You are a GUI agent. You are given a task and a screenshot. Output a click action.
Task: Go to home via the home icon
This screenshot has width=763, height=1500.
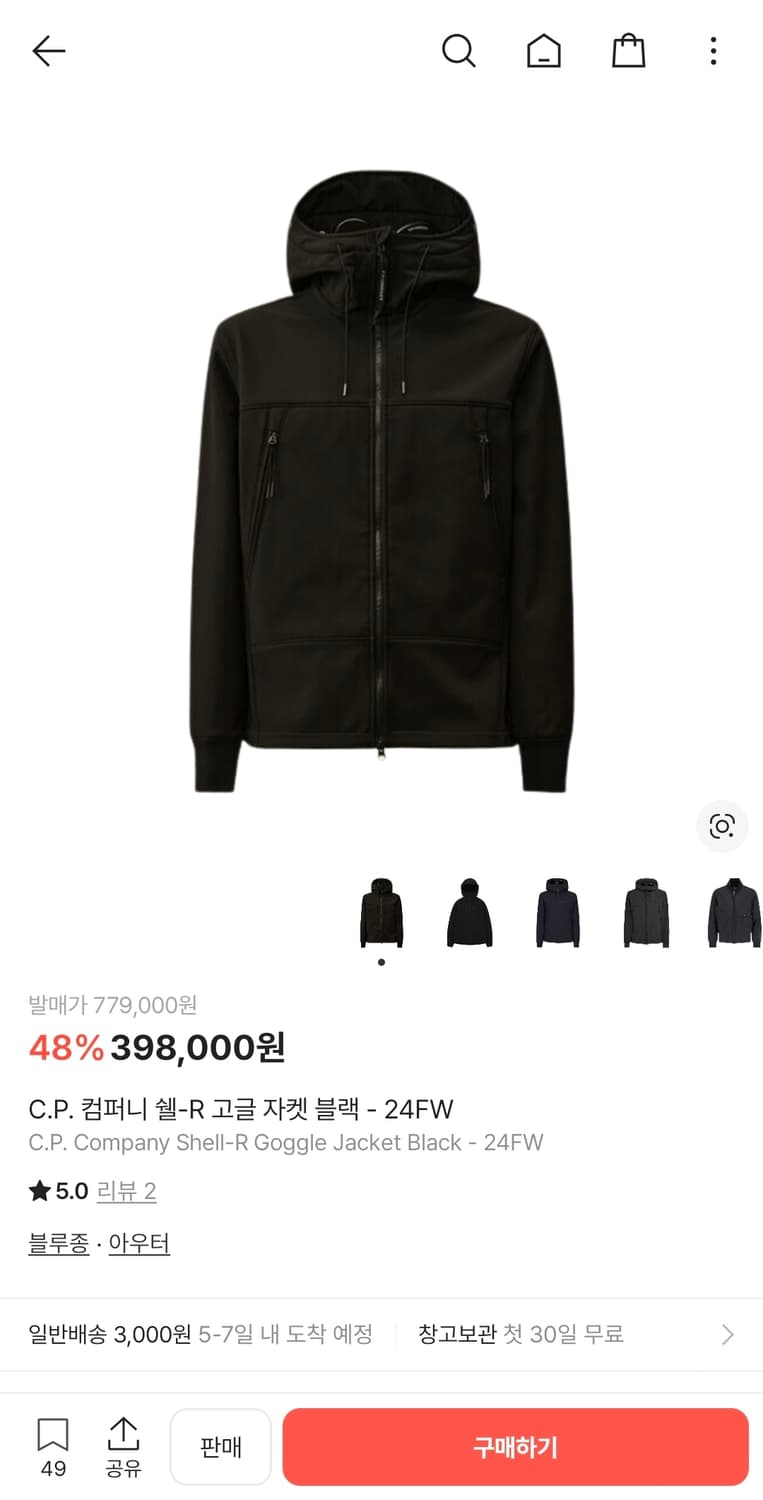[543, 51]
